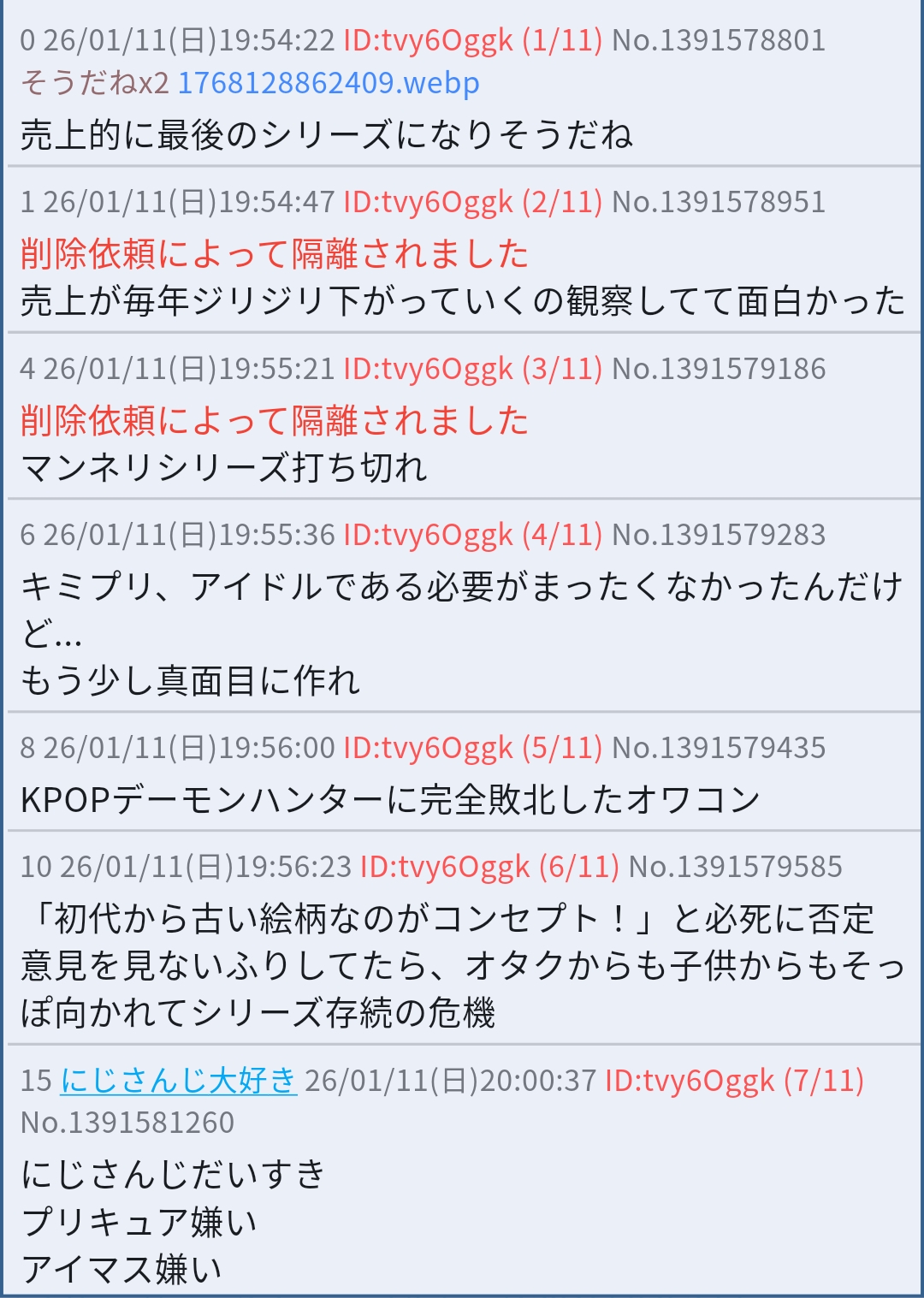Tap そうだねx2 on the first post

pos(94,83)
